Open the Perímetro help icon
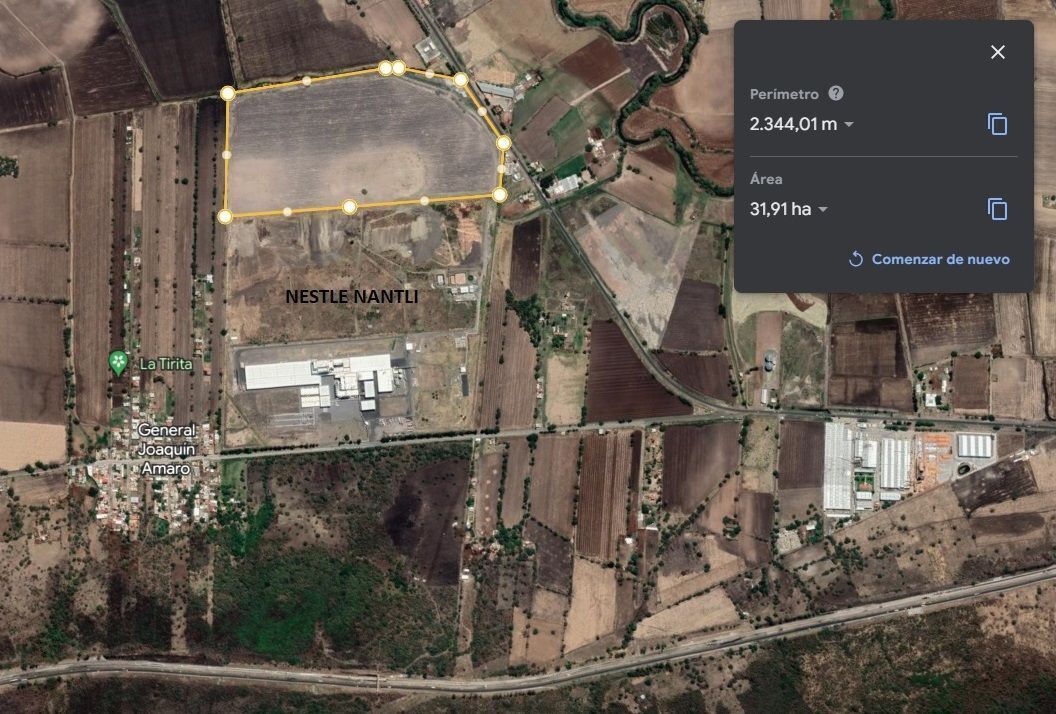The width and height of the screenshot is (1056, 714). 836,93
